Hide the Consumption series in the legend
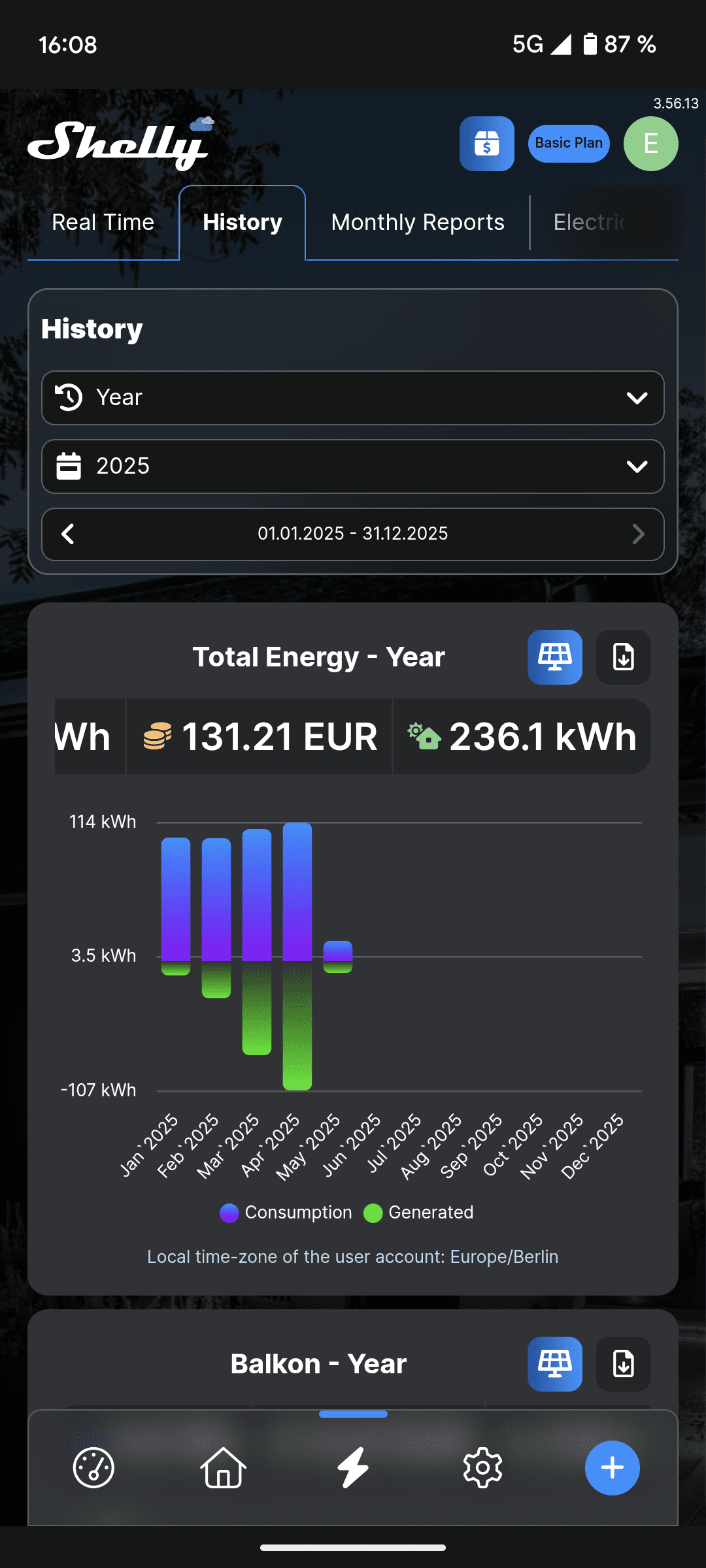706x1568 pixels. pyautogui.click(x=286, y=1213)
